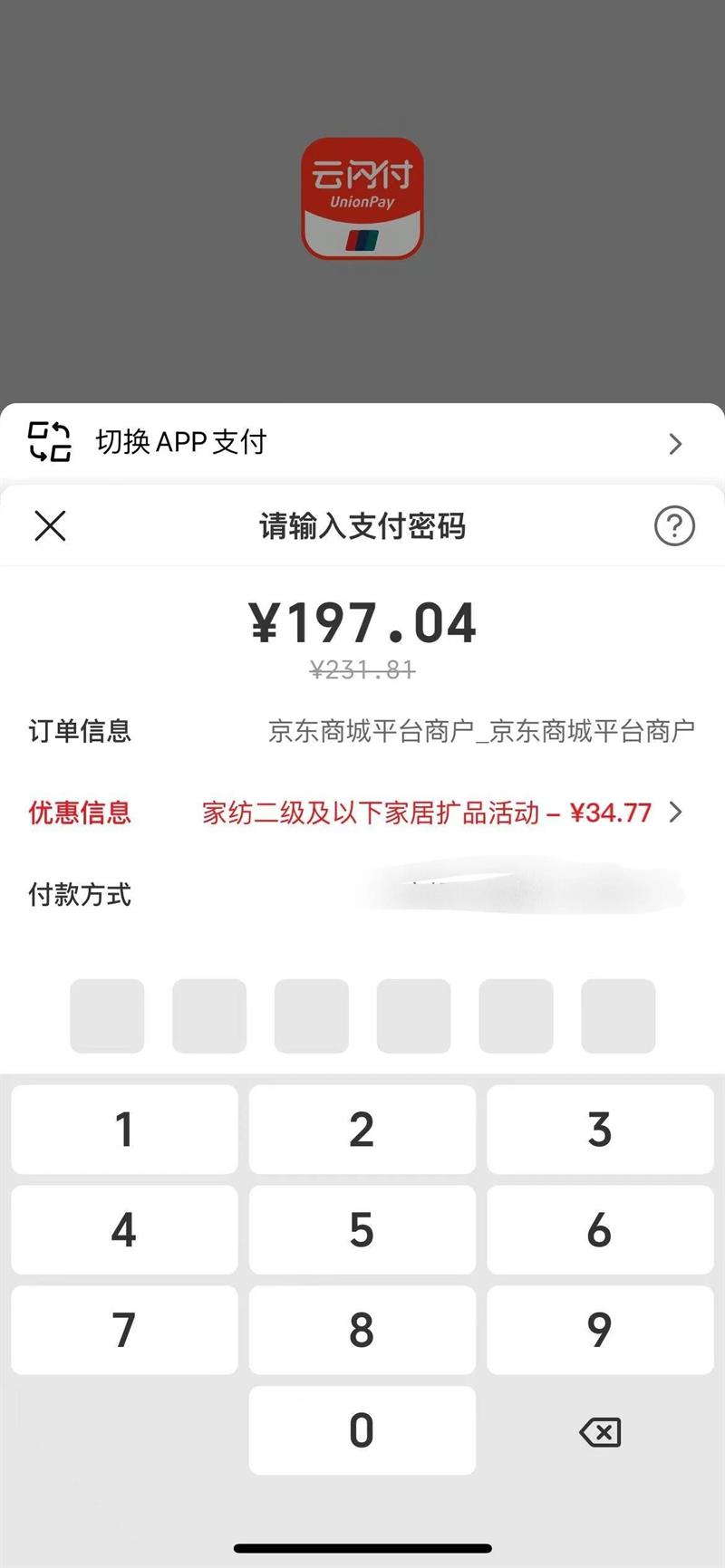
Task: Enter digit 7 on the keypad
Action: click(x=124, y=1330)
